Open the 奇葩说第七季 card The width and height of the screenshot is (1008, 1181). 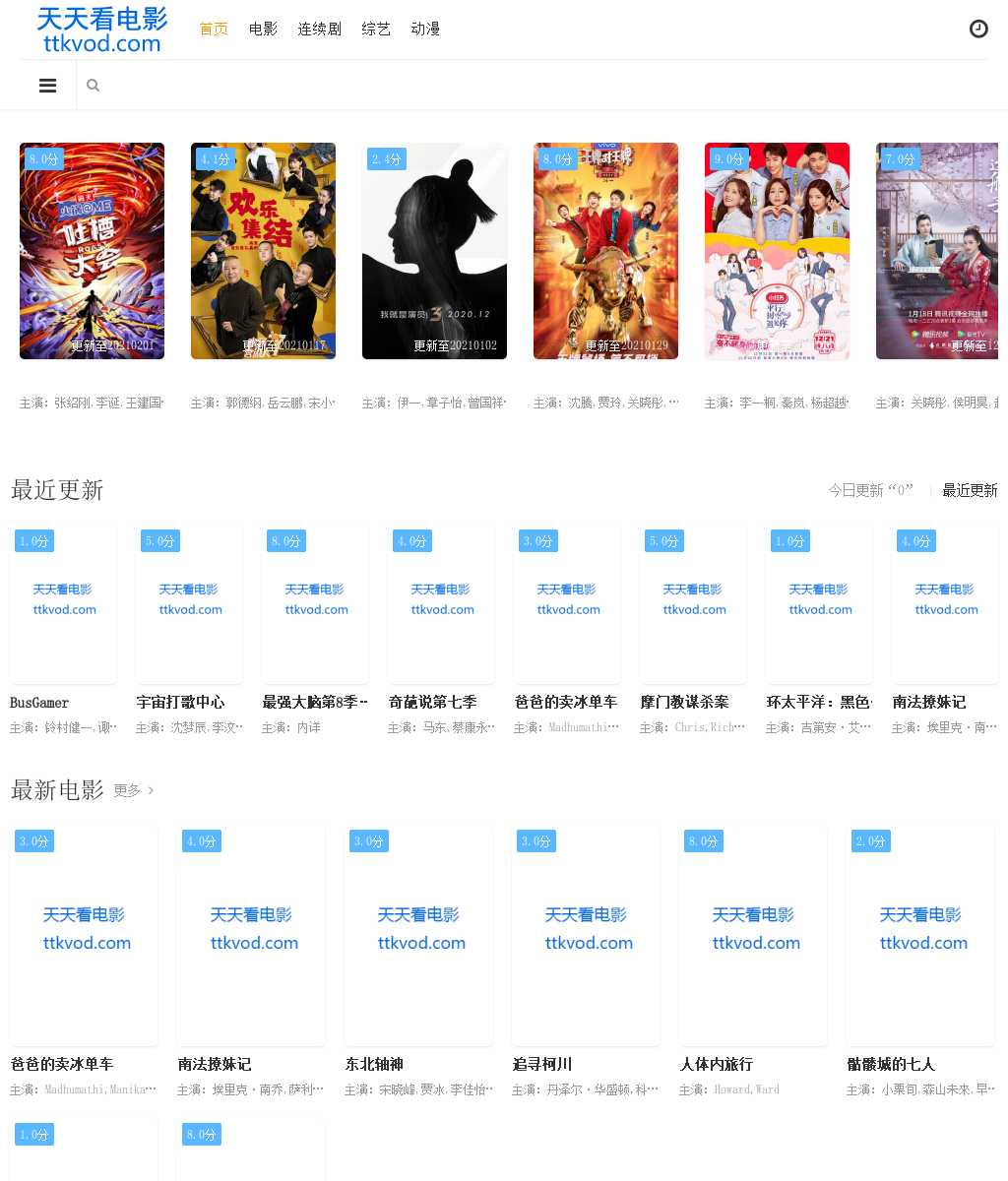click(x=441, y=603)
